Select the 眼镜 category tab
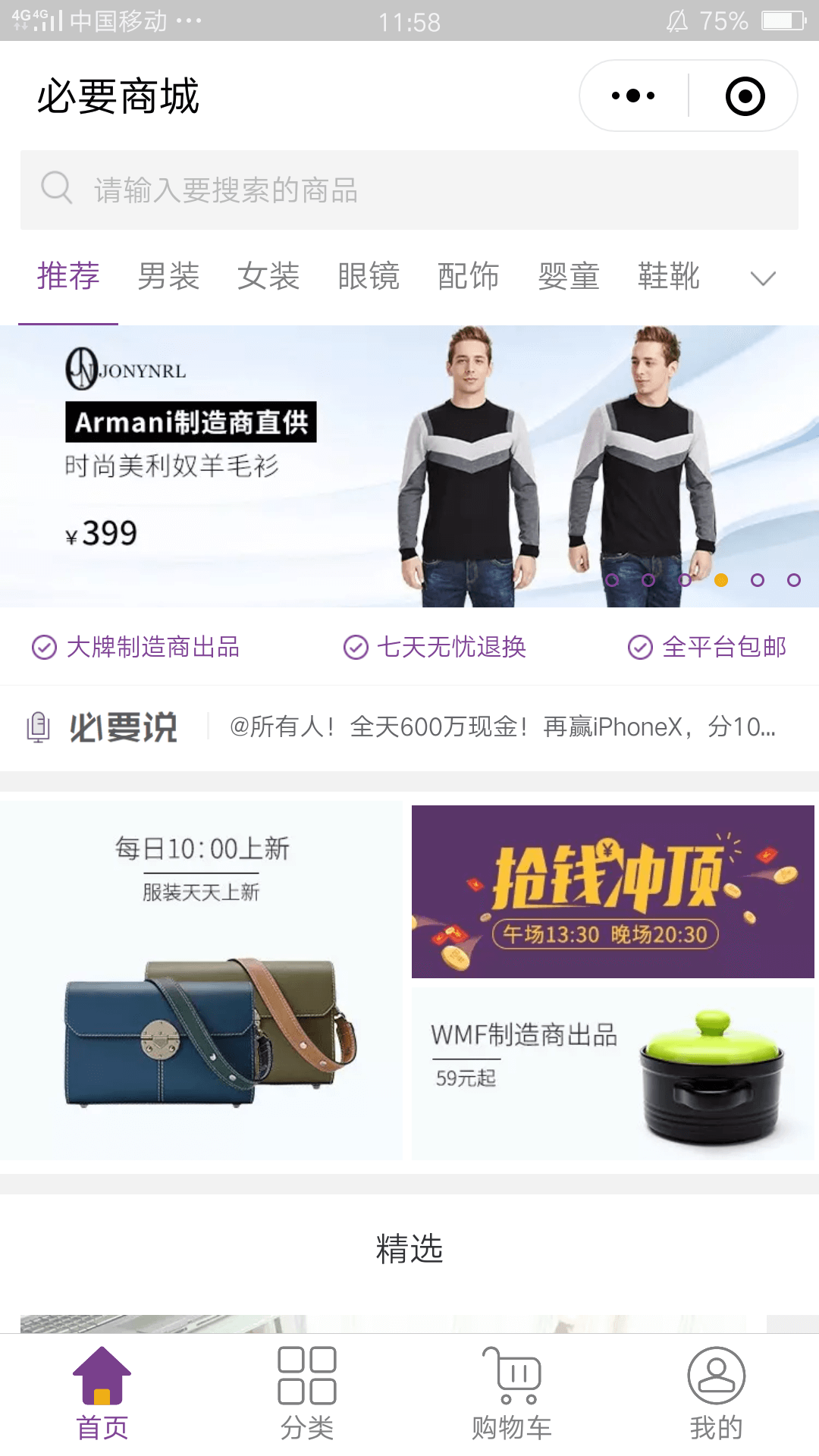The width and height of the screenshot is (819, 1456). [369, 276]
